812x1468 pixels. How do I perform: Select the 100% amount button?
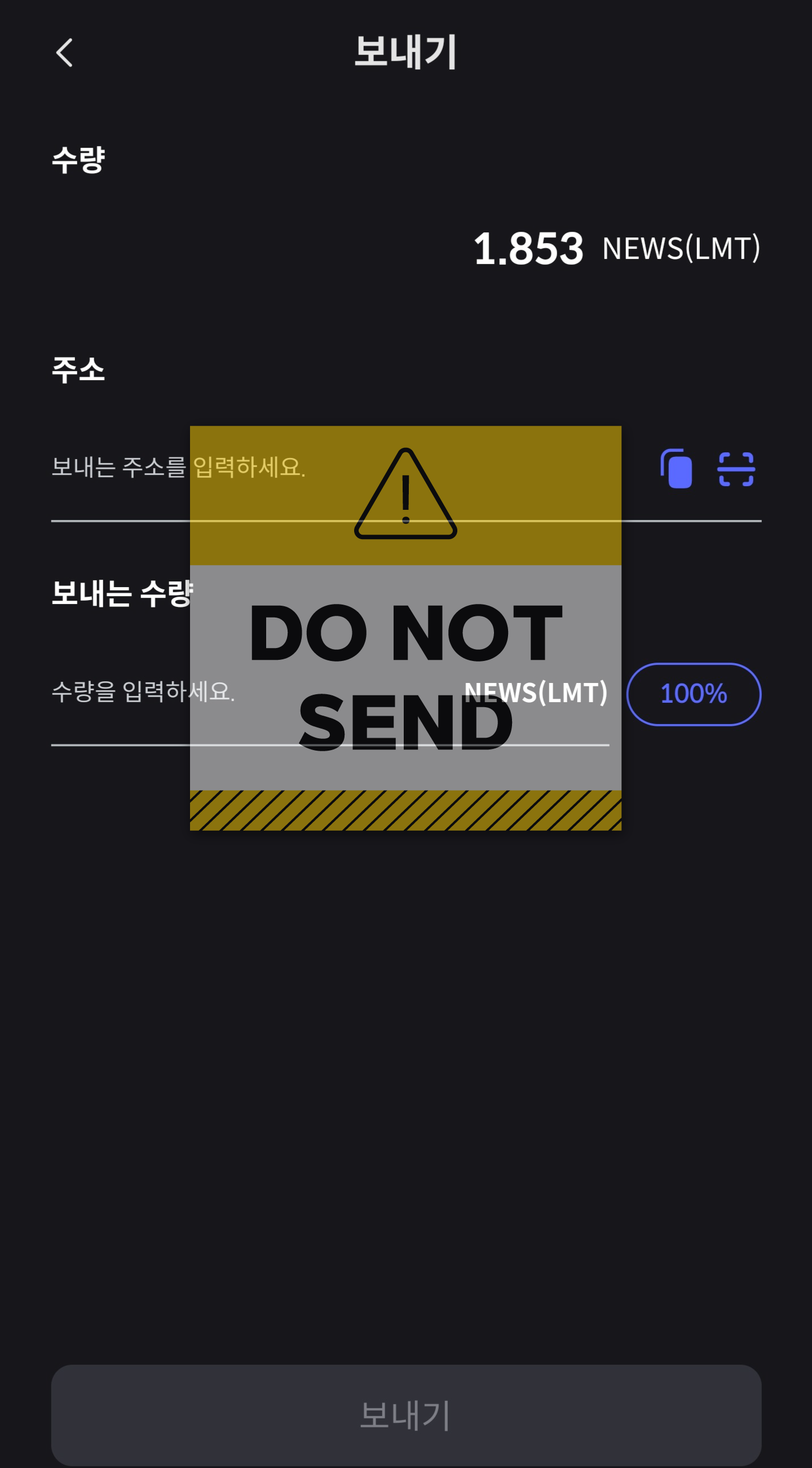[693, 694]
